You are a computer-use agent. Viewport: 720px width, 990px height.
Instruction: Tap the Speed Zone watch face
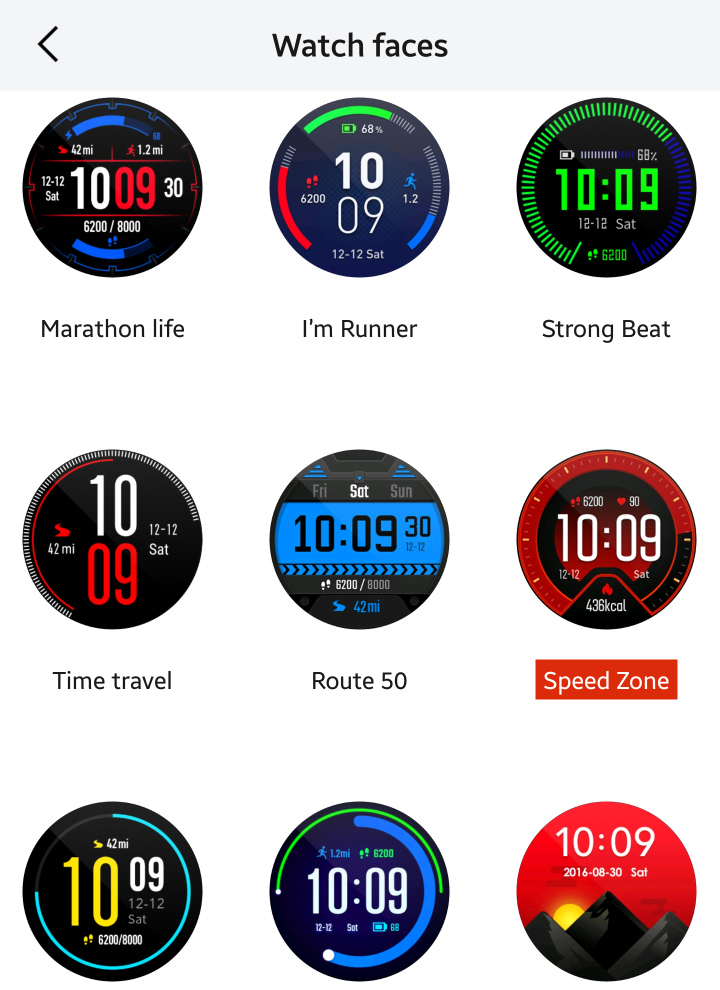point(606,539)
